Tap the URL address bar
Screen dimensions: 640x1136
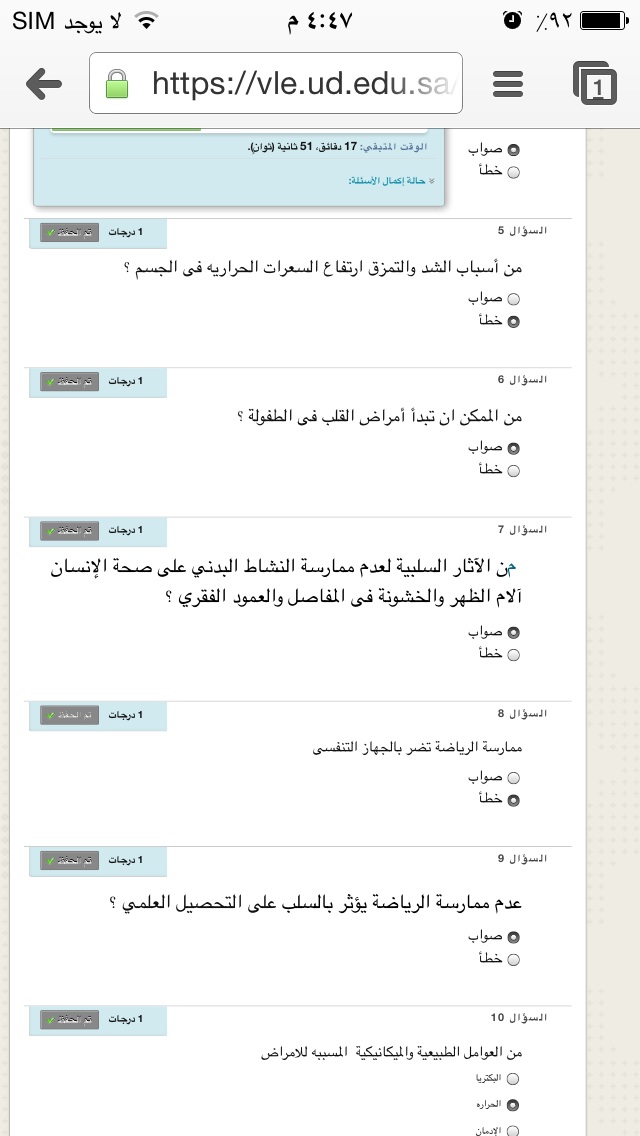click(x=275, y=83)
